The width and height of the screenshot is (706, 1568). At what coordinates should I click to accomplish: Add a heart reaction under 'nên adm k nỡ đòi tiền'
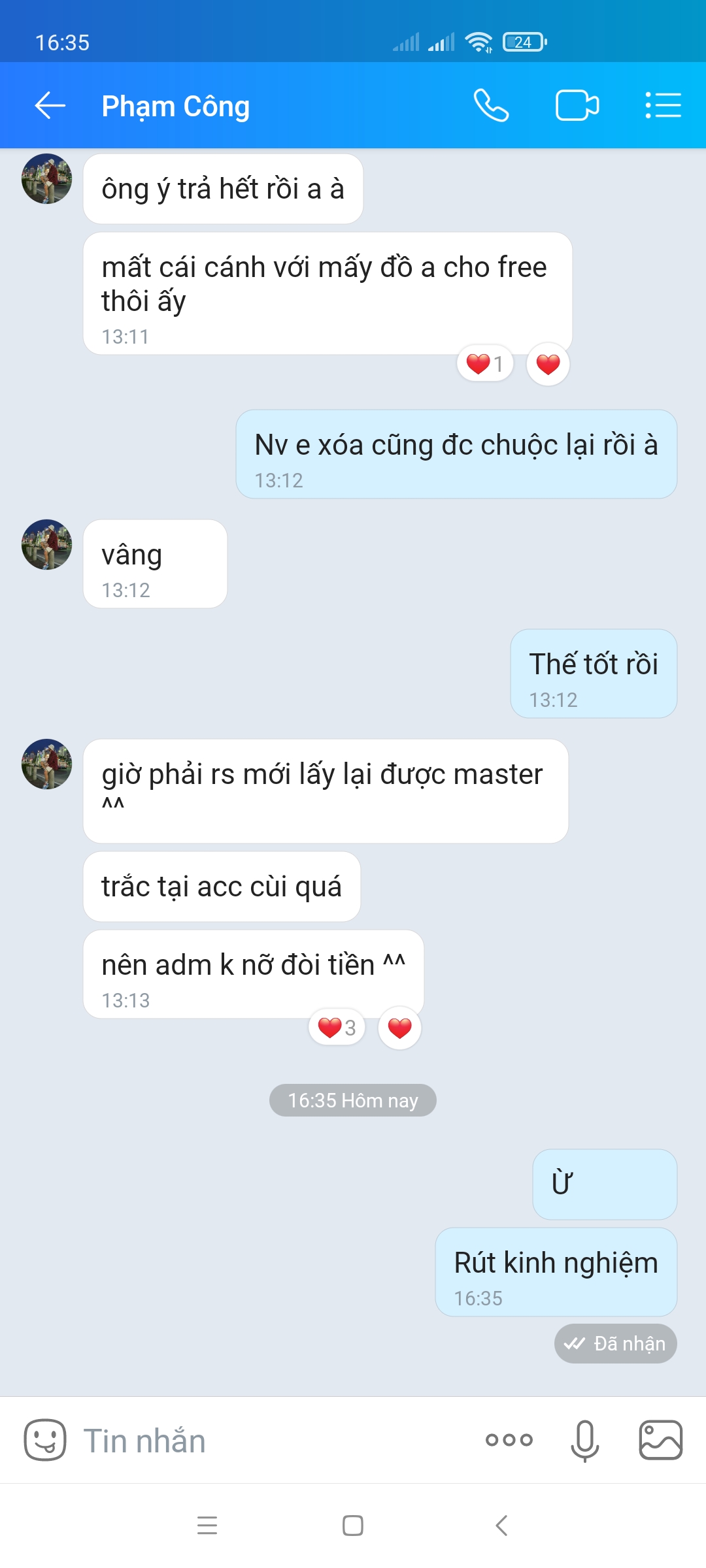(x=399, y=1027)
